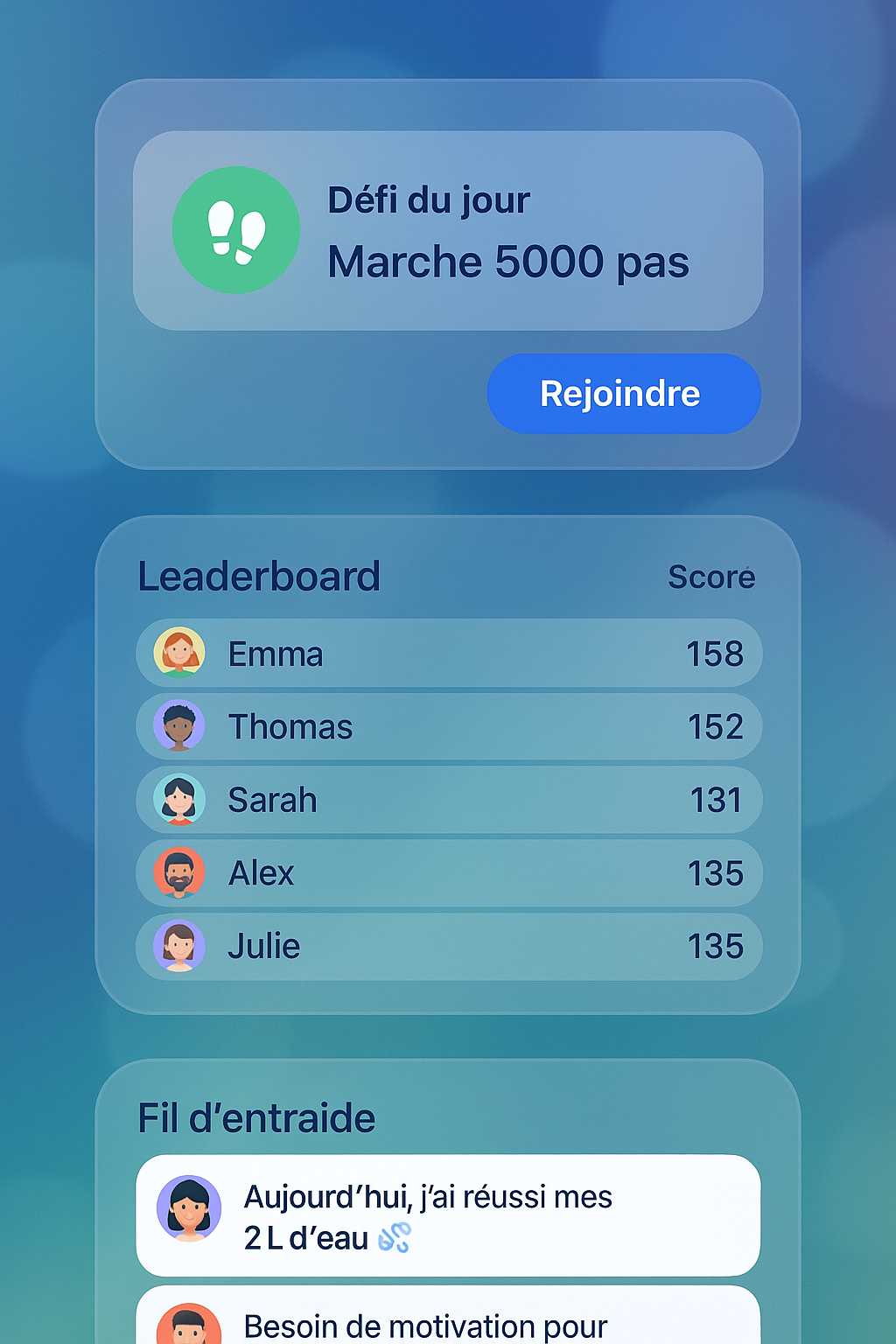Tap Thomas's purple avatar picture
Screen dimensions: 896x1344
coord(178,726)
